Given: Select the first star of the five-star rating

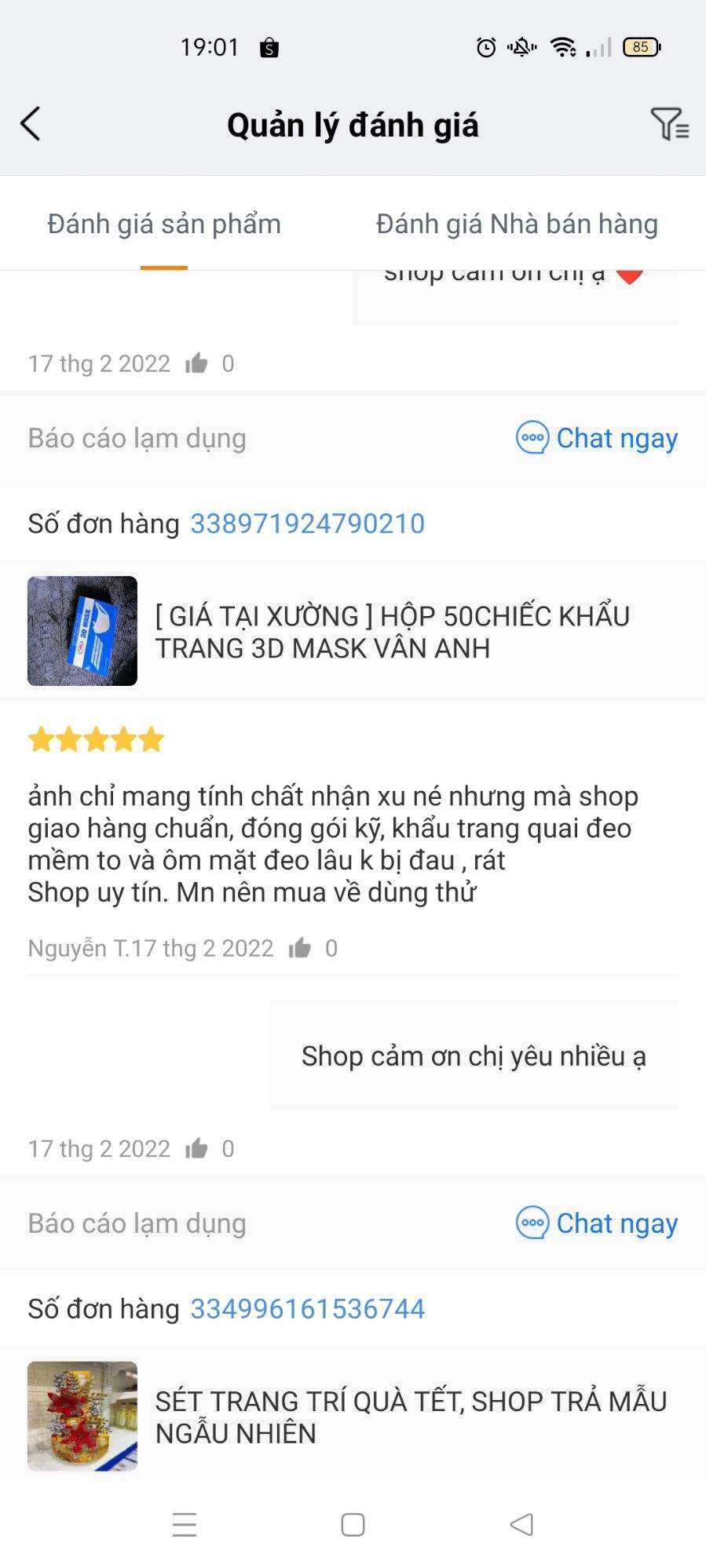Looking at the screenshot, I should pos(41,738).
